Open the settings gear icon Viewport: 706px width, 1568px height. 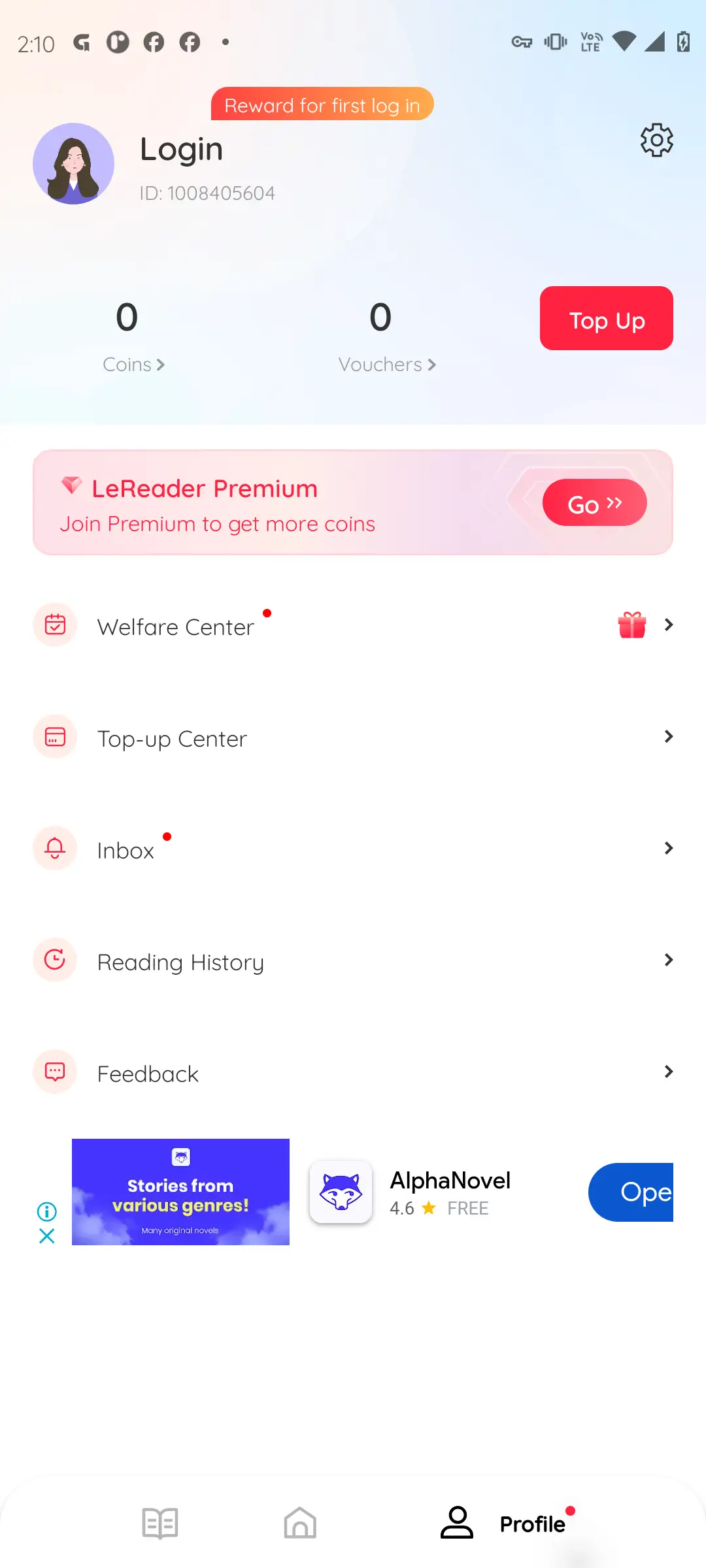coord(656,140)
